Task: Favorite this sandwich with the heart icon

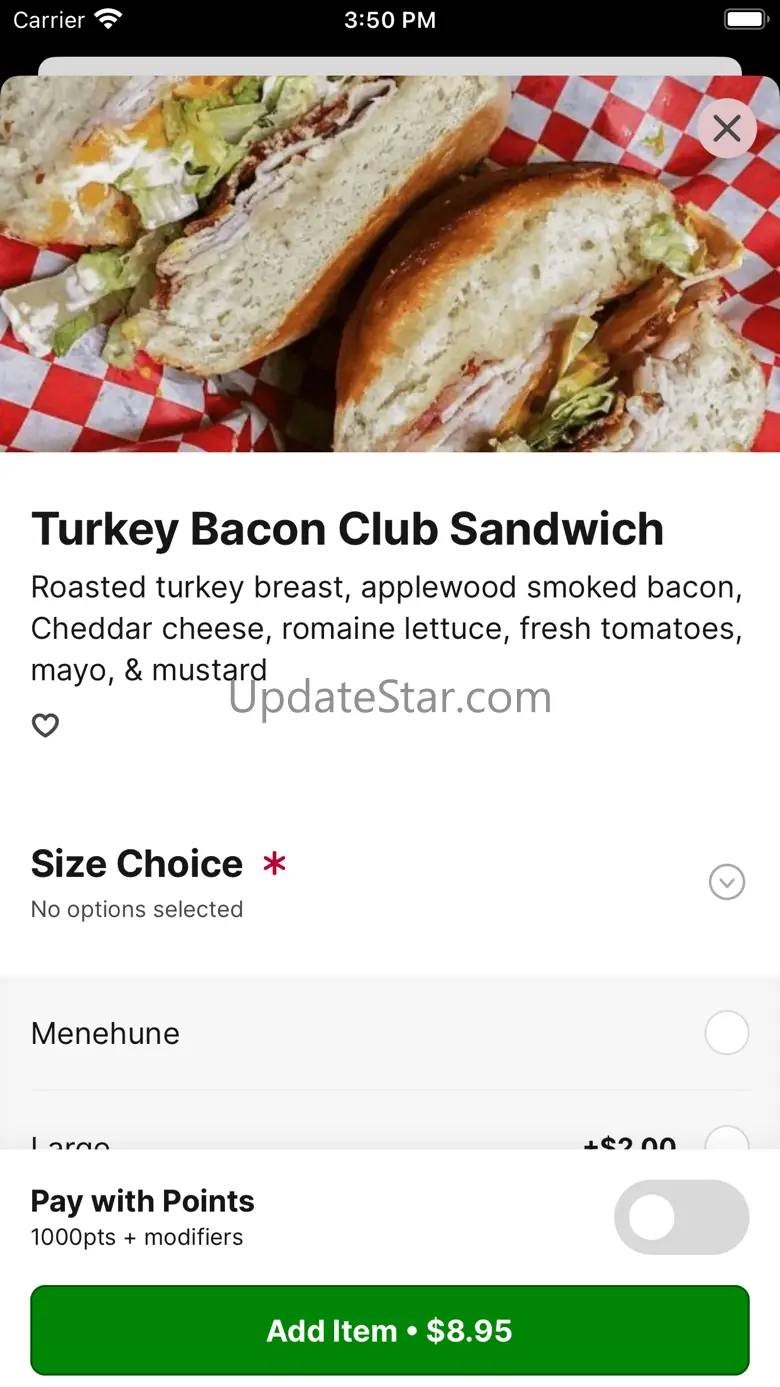Action: point(46,725)
